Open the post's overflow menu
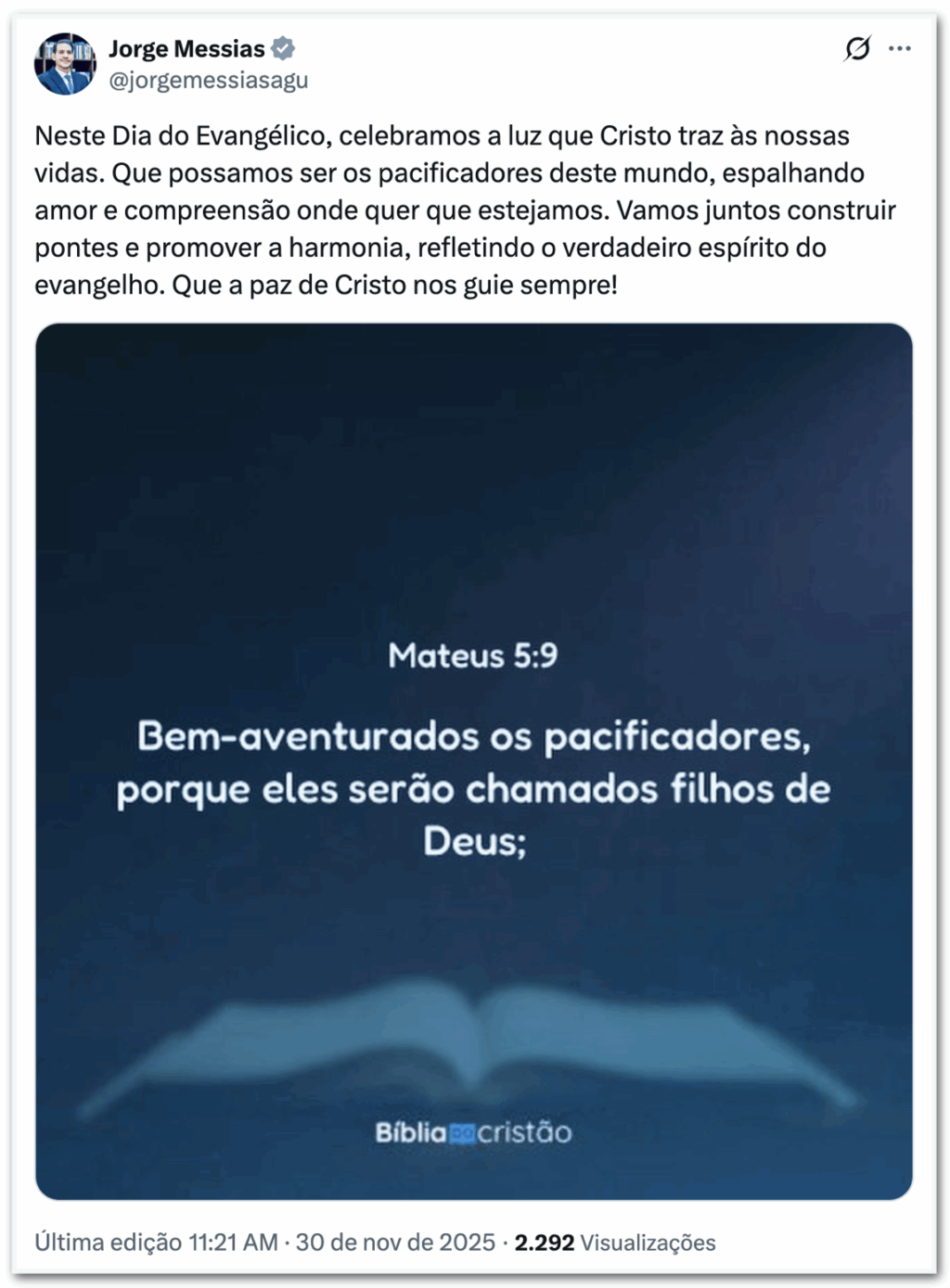 tap(899, 48)
